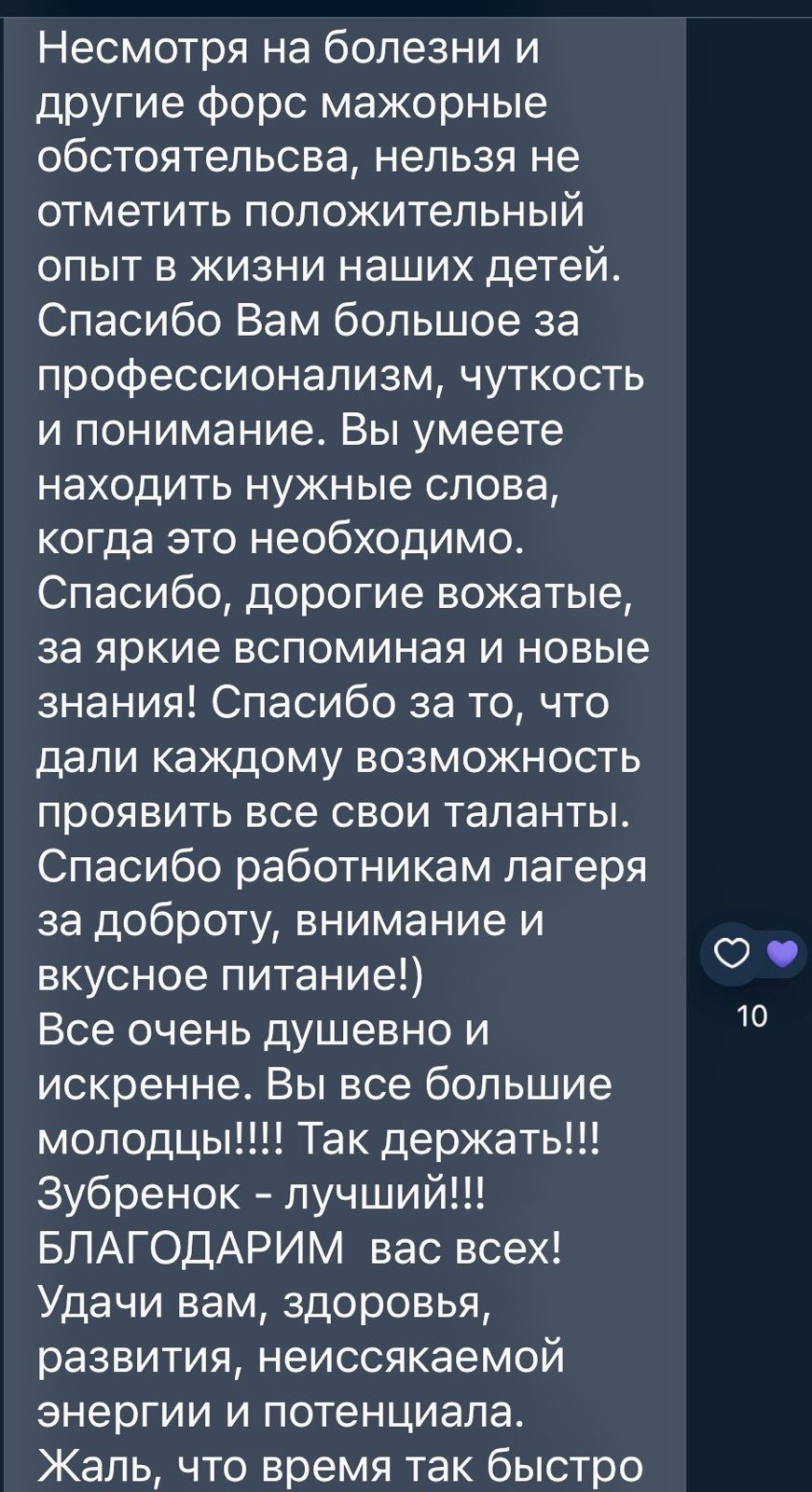The height and width of the screenshot is (1492, 812).
Task: View the purple heart reactions on the message
Action: [785, 954]
